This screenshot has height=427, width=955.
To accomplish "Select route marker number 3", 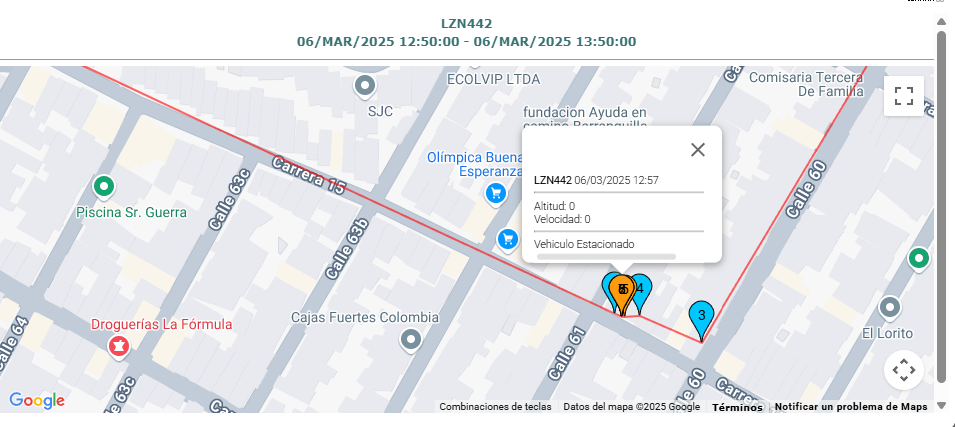I will (x=702, y=317).
